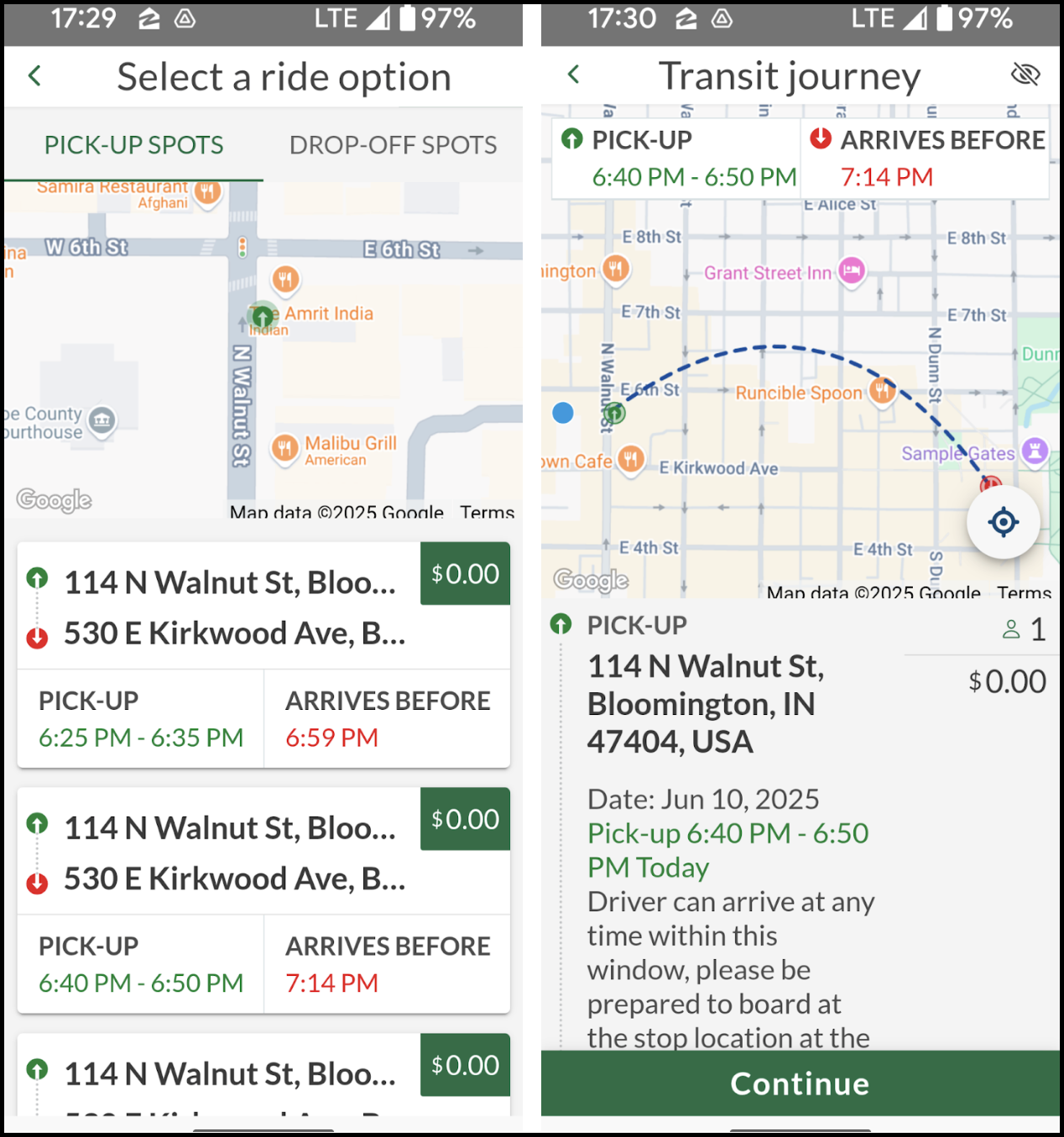The width and height of the screenshot is (1064, 1137).
Task: Go back from Select a ride option
Action: click(35, 76)
